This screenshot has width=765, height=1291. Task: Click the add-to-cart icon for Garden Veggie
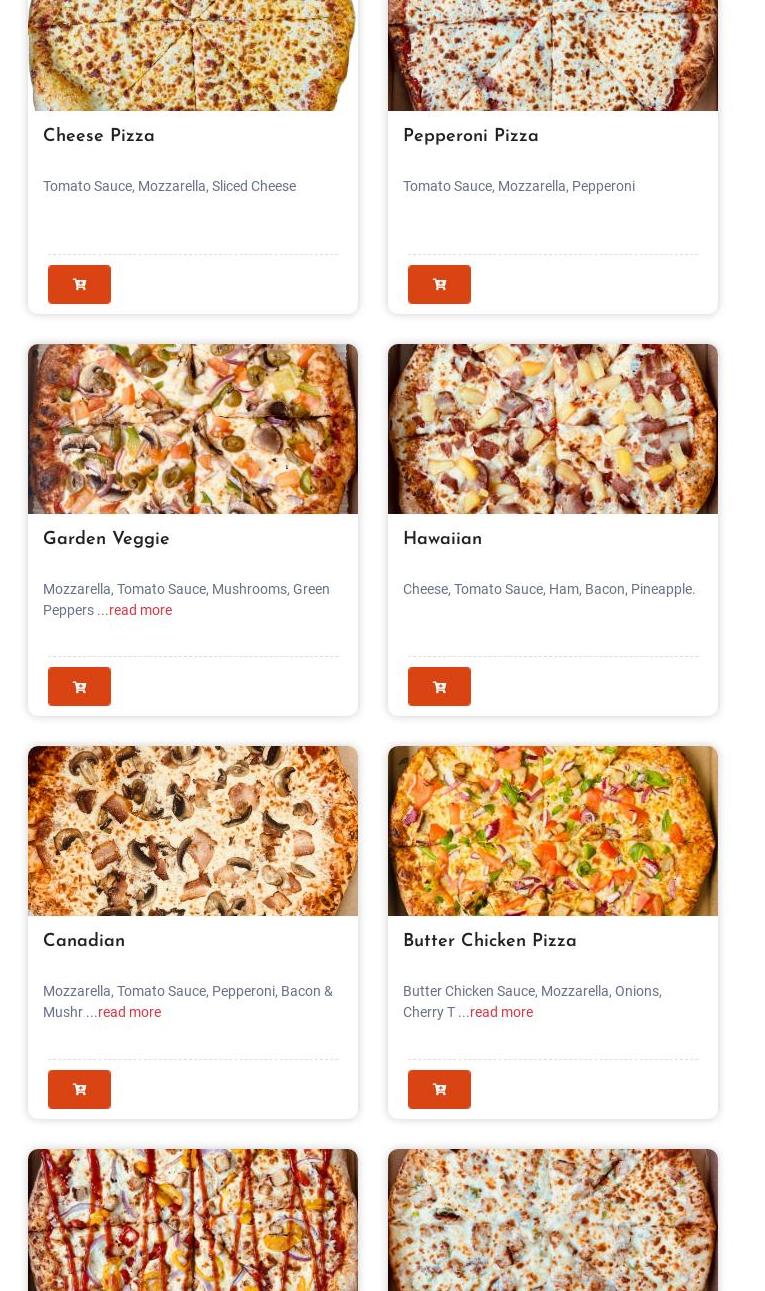[79, 687]
